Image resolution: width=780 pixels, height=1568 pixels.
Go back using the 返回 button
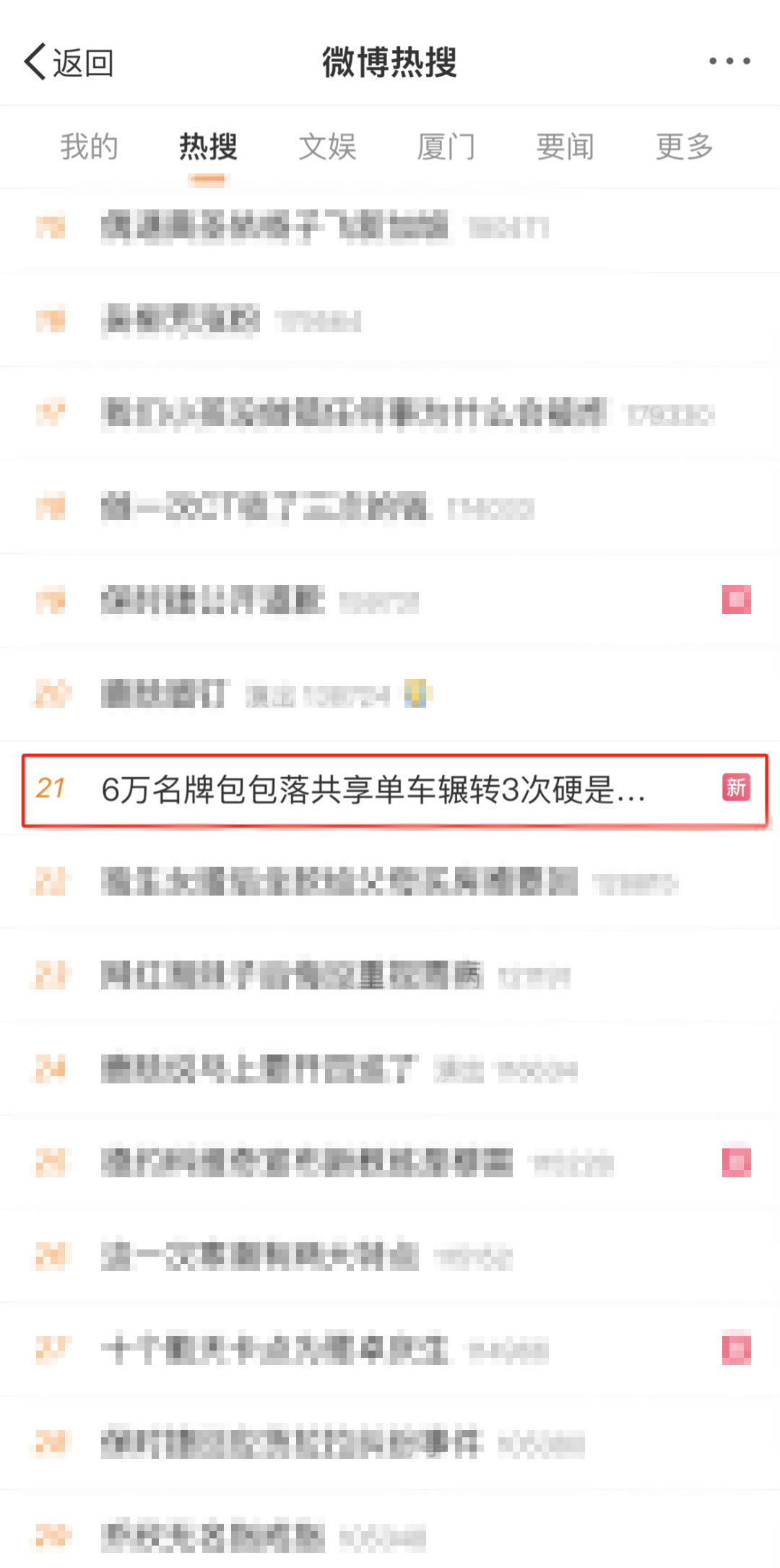69,63
